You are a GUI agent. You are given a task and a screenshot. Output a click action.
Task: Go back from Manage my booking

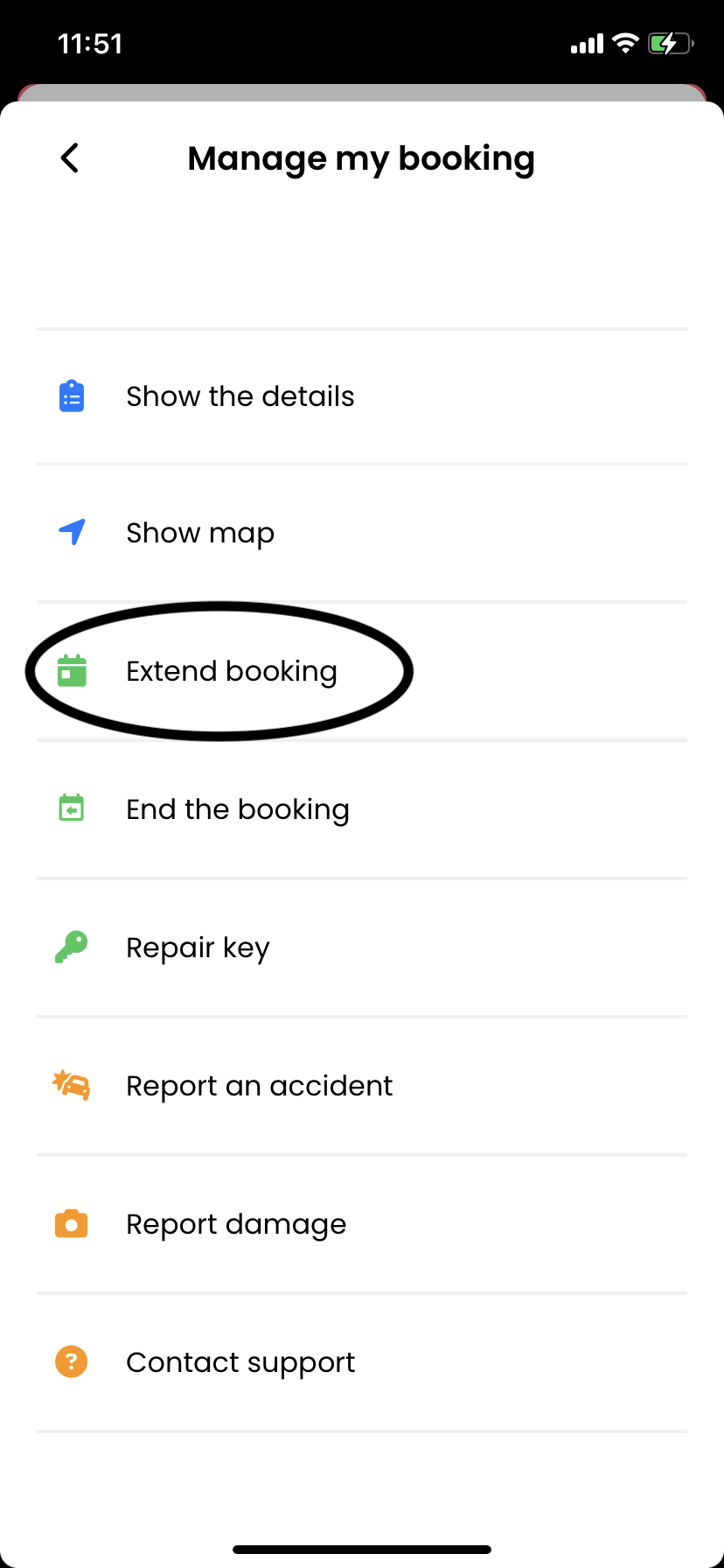[x=70, y=158]
